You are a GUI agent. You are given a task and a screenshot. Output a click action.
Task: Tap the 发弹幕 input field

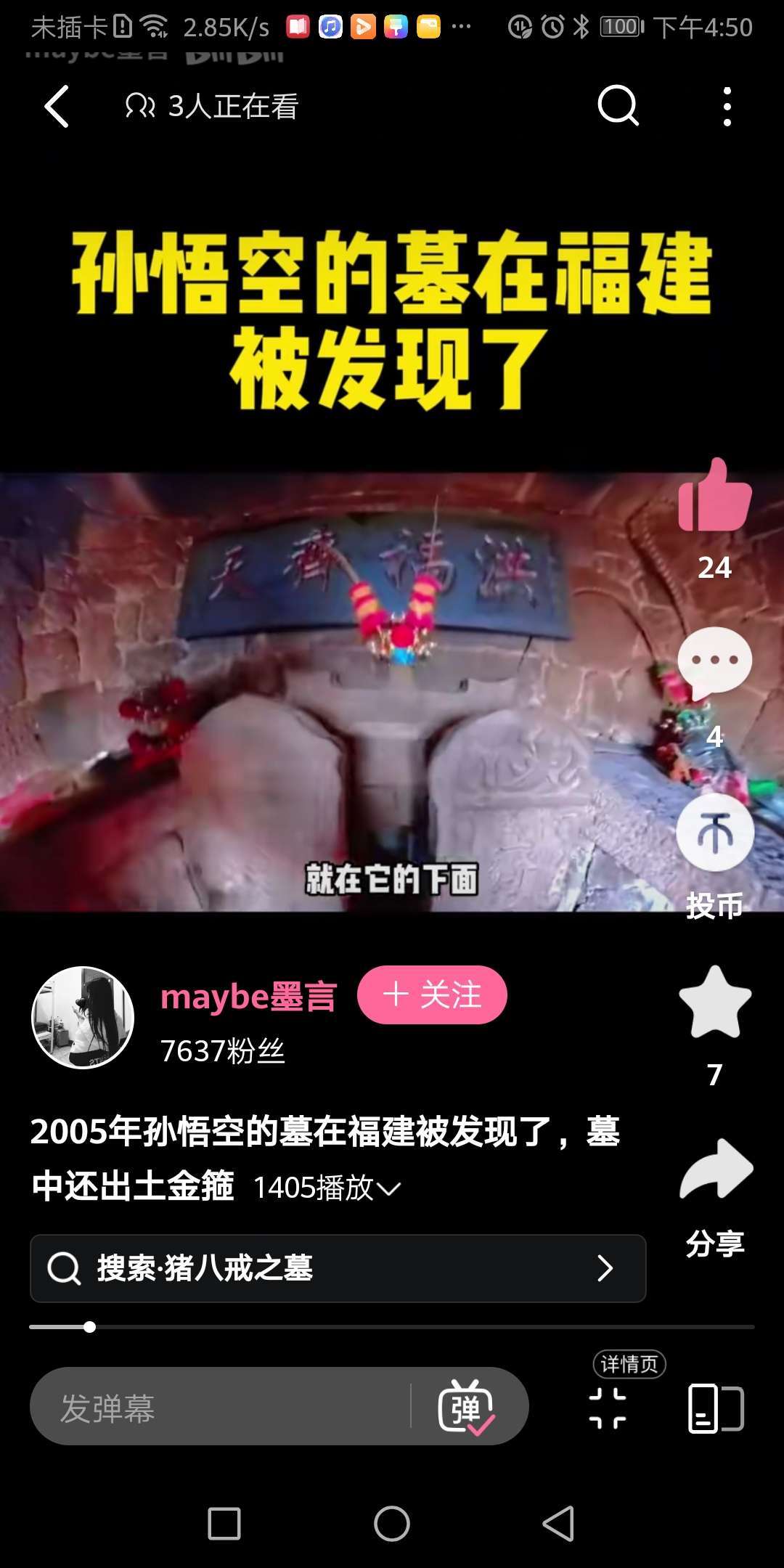tap(218, 1408)
